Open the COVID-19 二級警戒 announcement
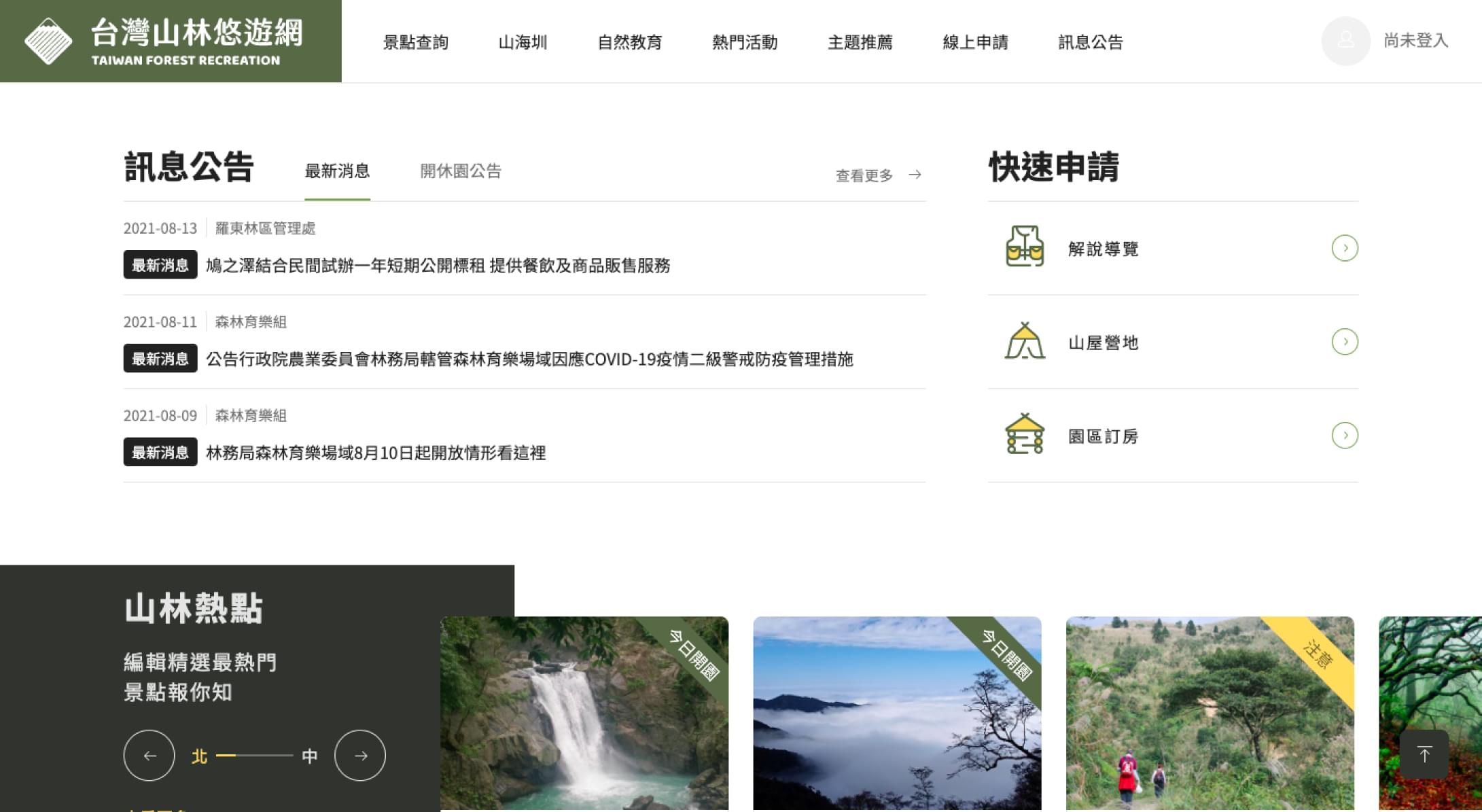1482x812 pixels. pyautogui.click(x=529, y=359)
